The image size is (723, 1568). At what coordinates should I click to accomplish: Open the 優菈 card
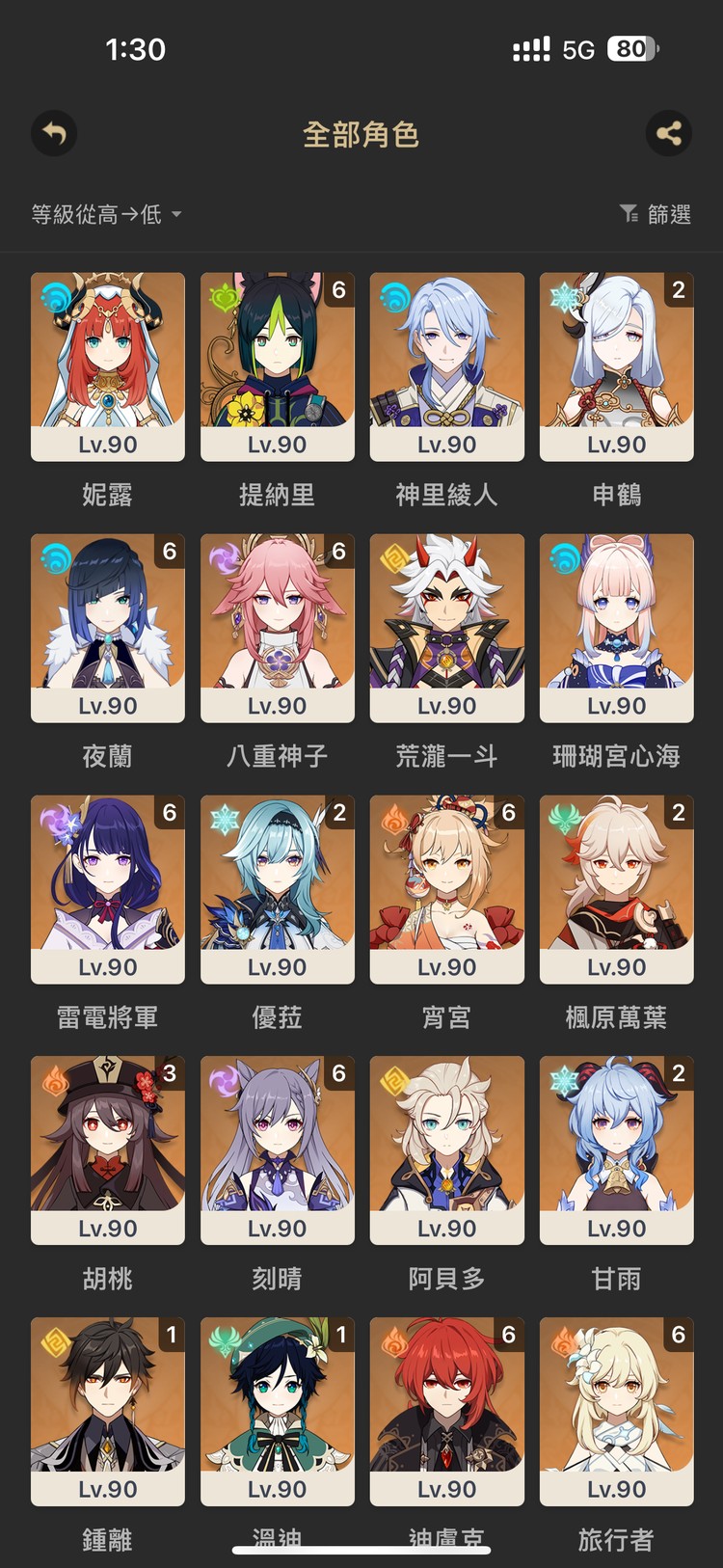click(278, 889)
